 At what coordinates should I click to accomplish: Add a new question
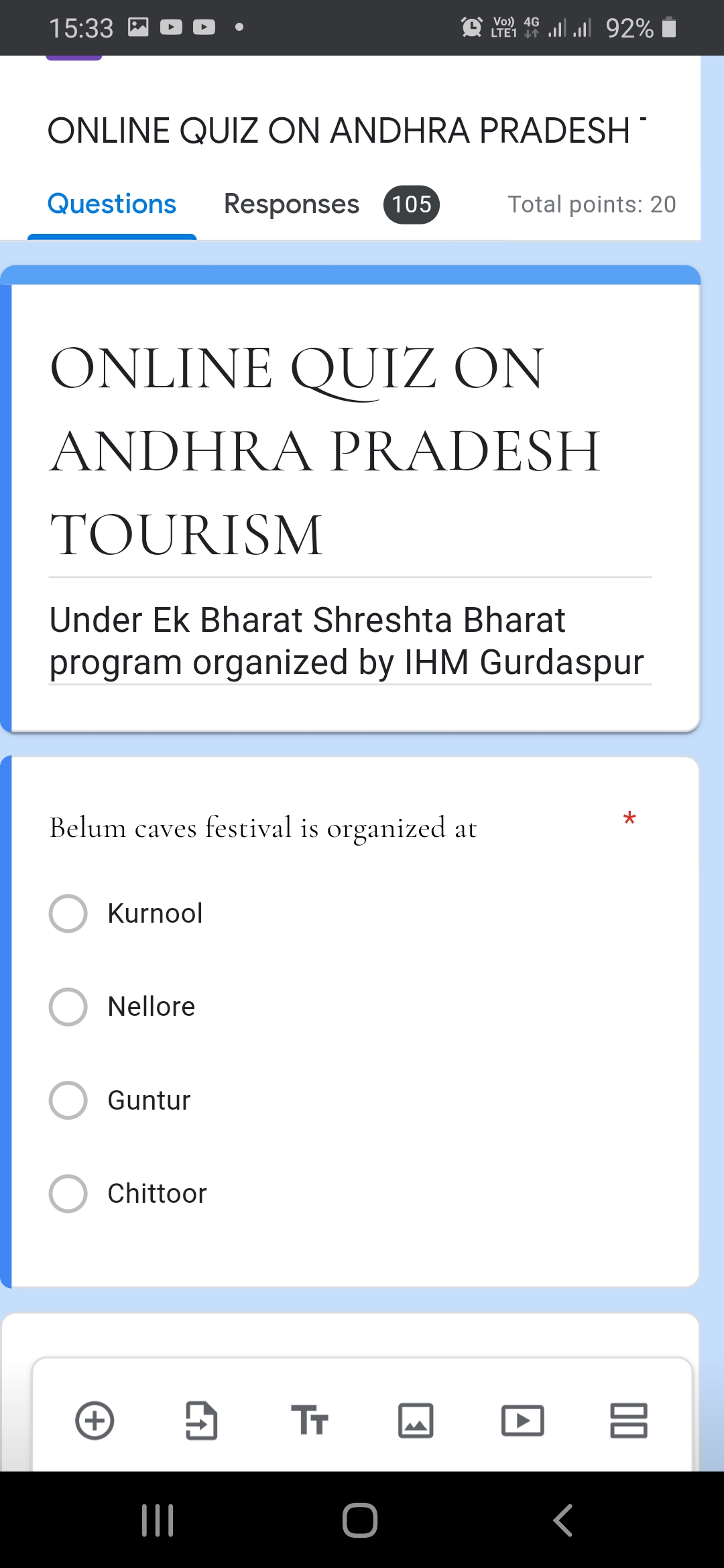(95, 1420)
